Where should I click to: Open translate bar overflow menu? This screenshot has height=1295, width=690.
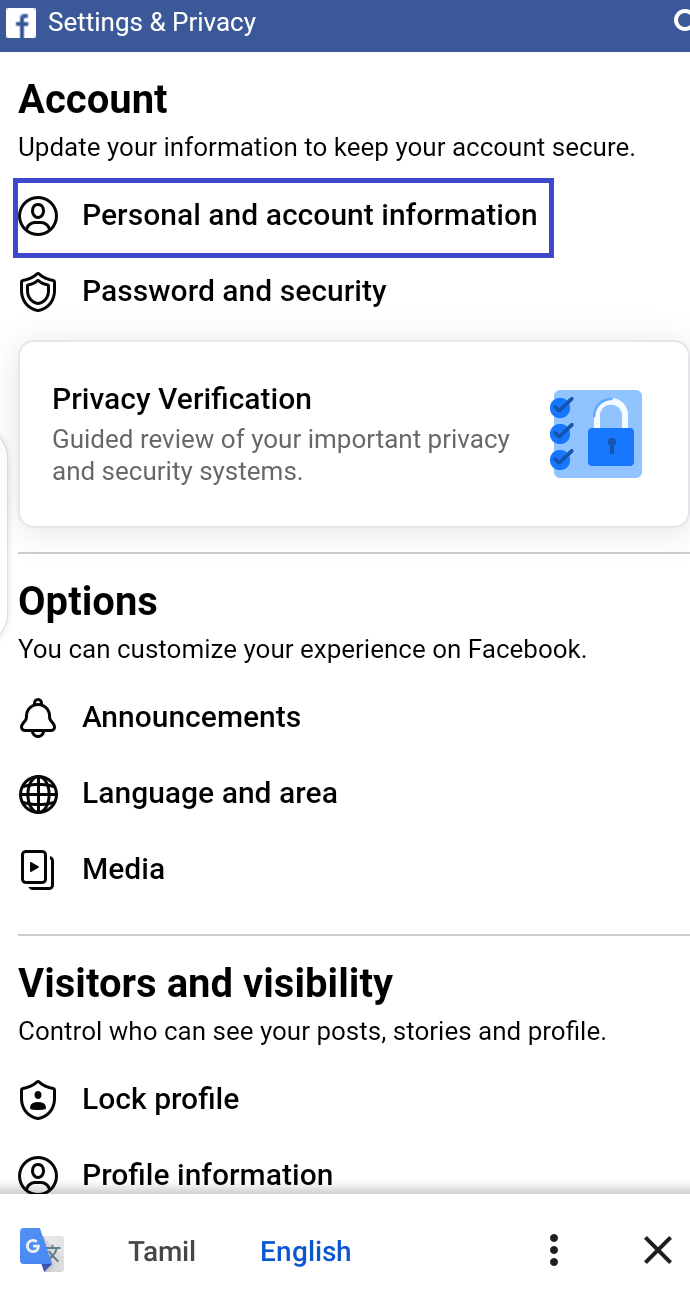point(554,1250)
